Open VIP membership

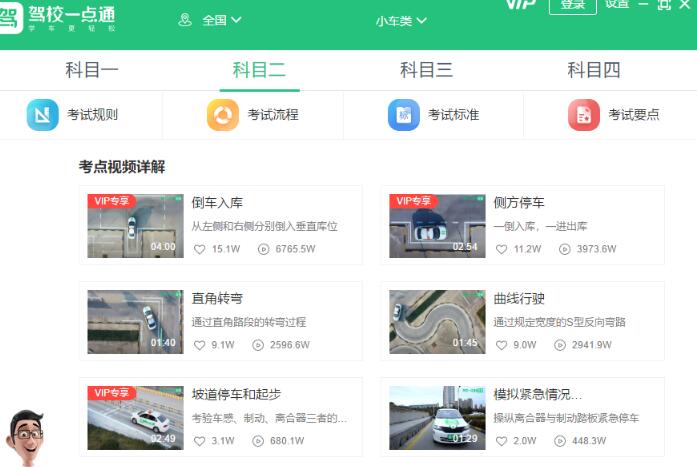click(520, 4)
